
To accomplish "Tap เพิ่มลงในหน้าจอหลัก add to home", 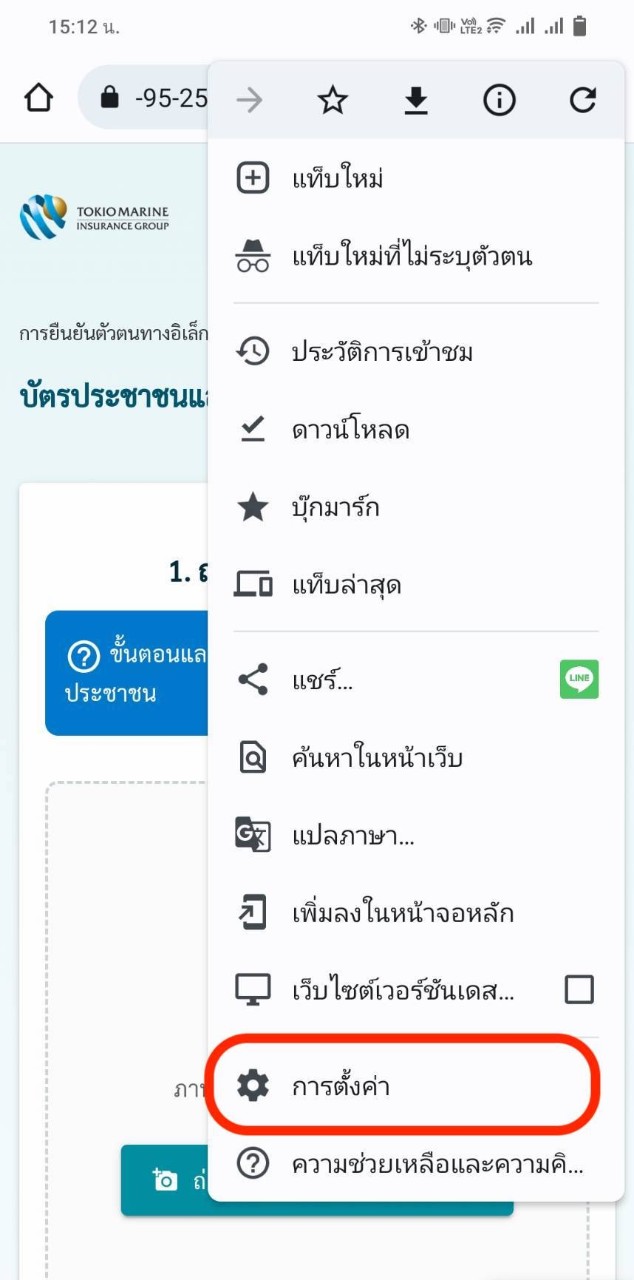I will point(402,913).
